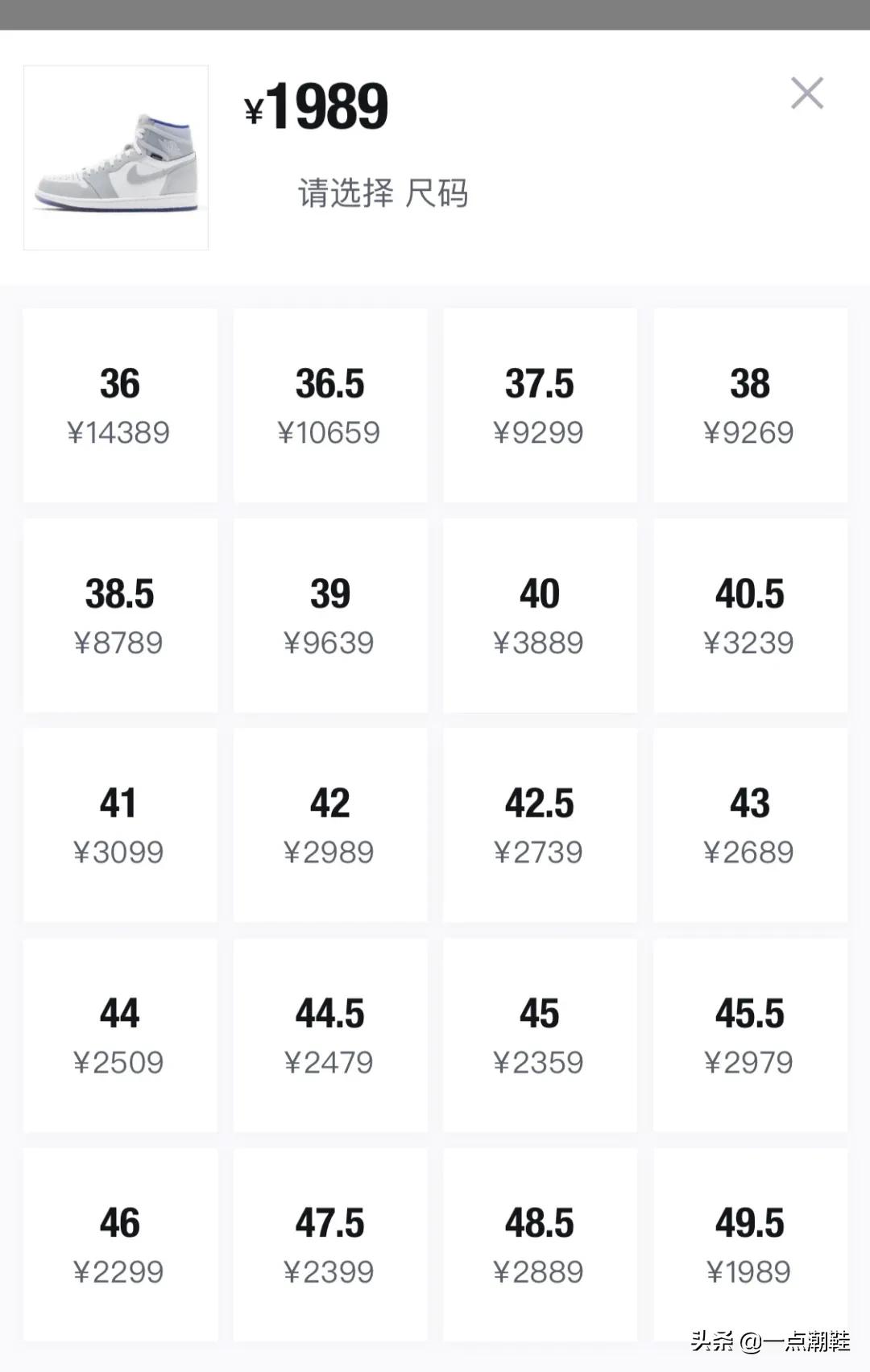Select size 40 for ¥3889
Viewport: 870px width, 1372px height.
540,616
